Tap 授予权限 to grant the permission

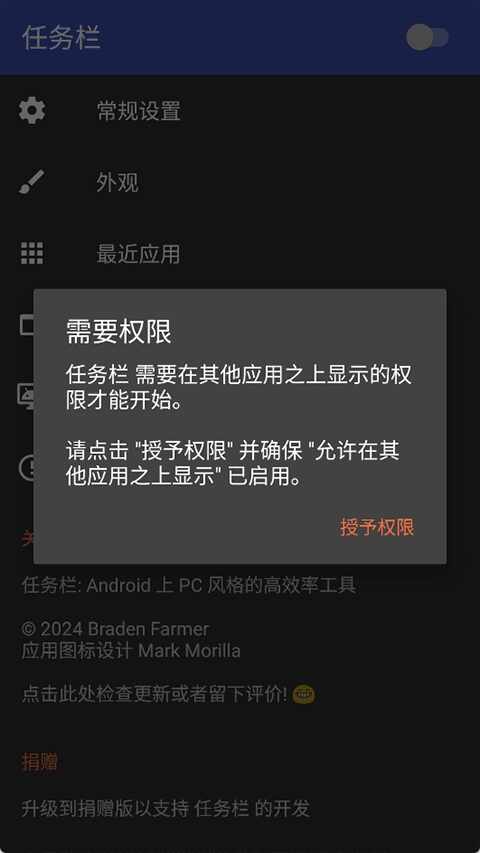click(x=377, y=527)
